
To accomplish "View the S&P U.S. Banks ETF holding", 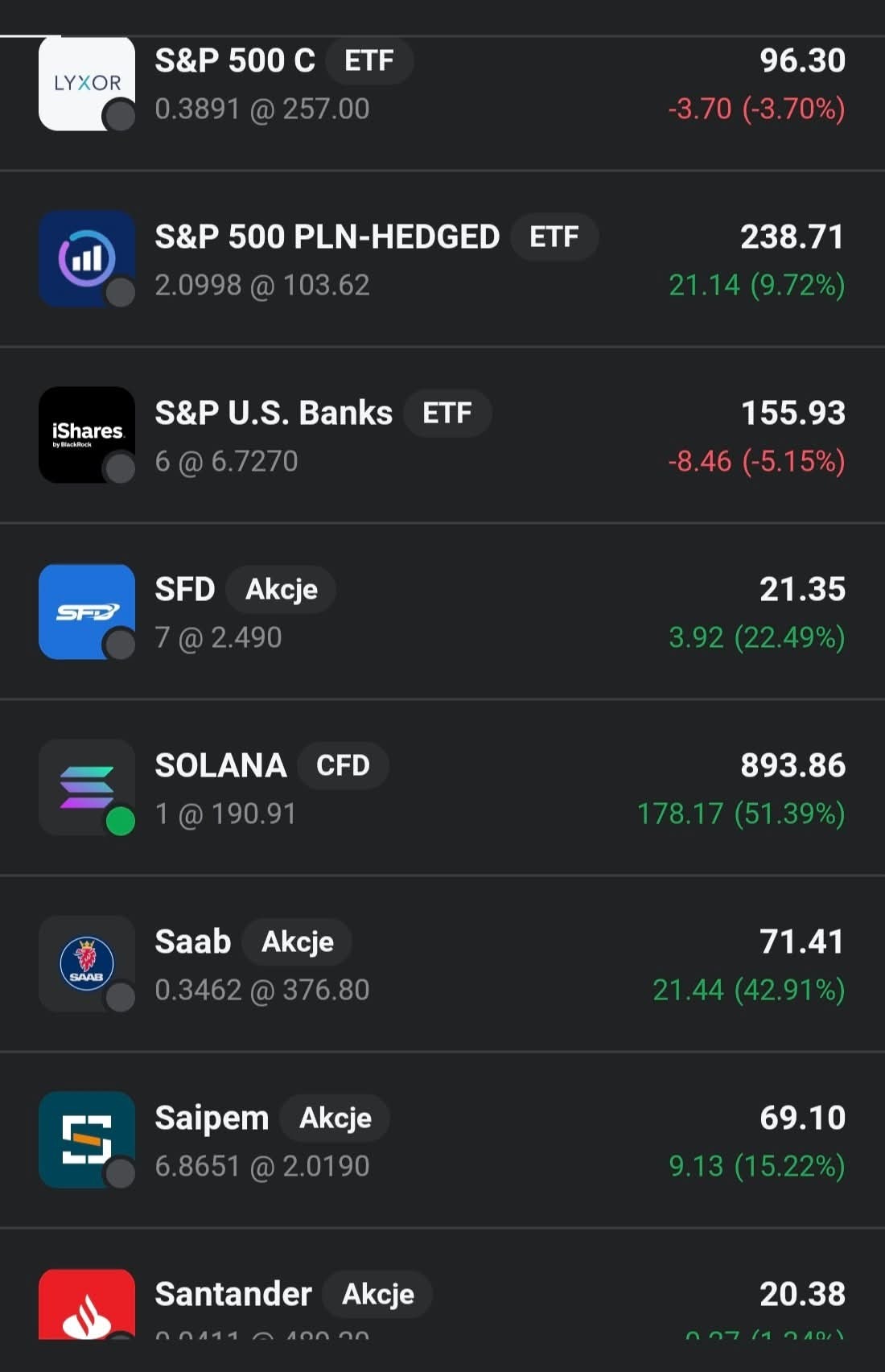I will click(442, 436).
